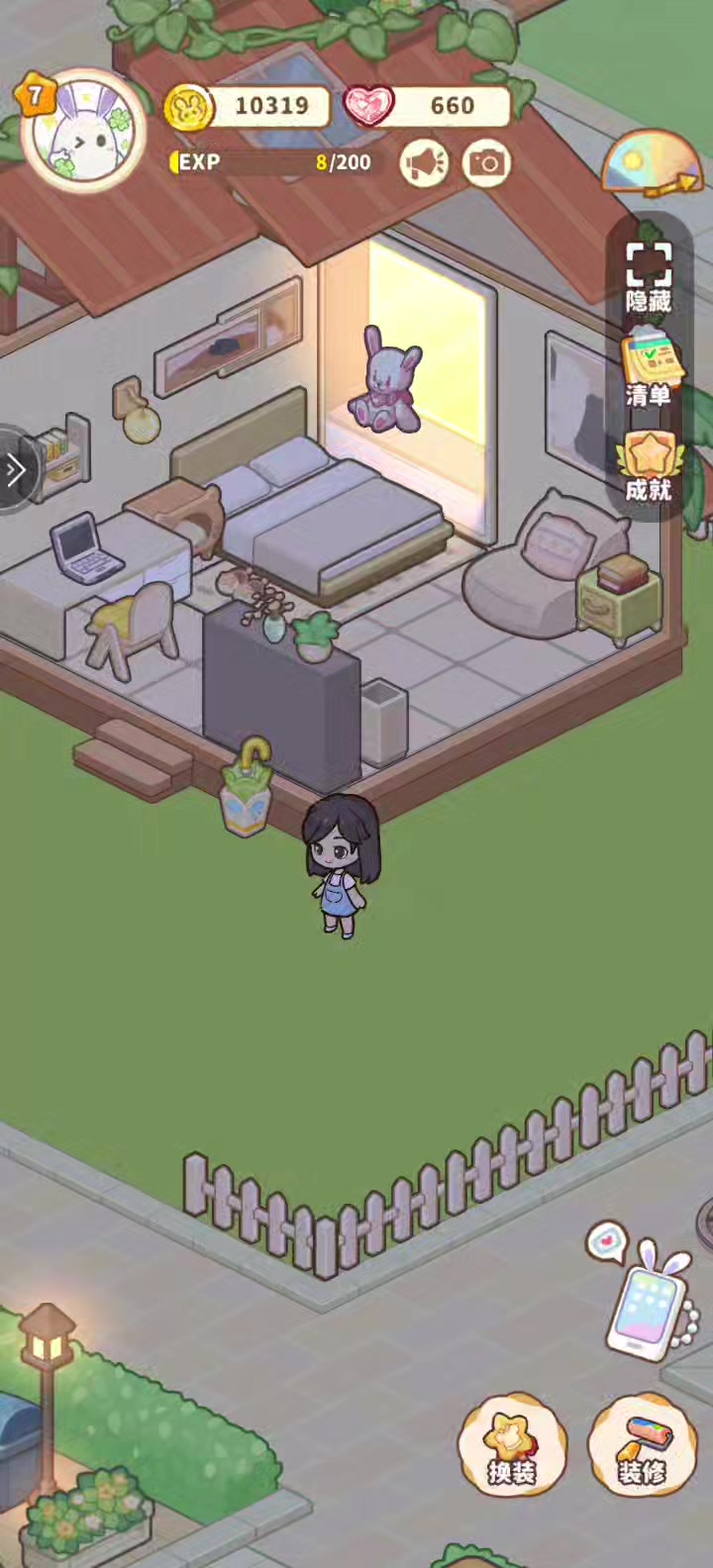Viewport: 713px width, 1568px height.
Task: Open the 清单 checklist
Action: (648, 371)
